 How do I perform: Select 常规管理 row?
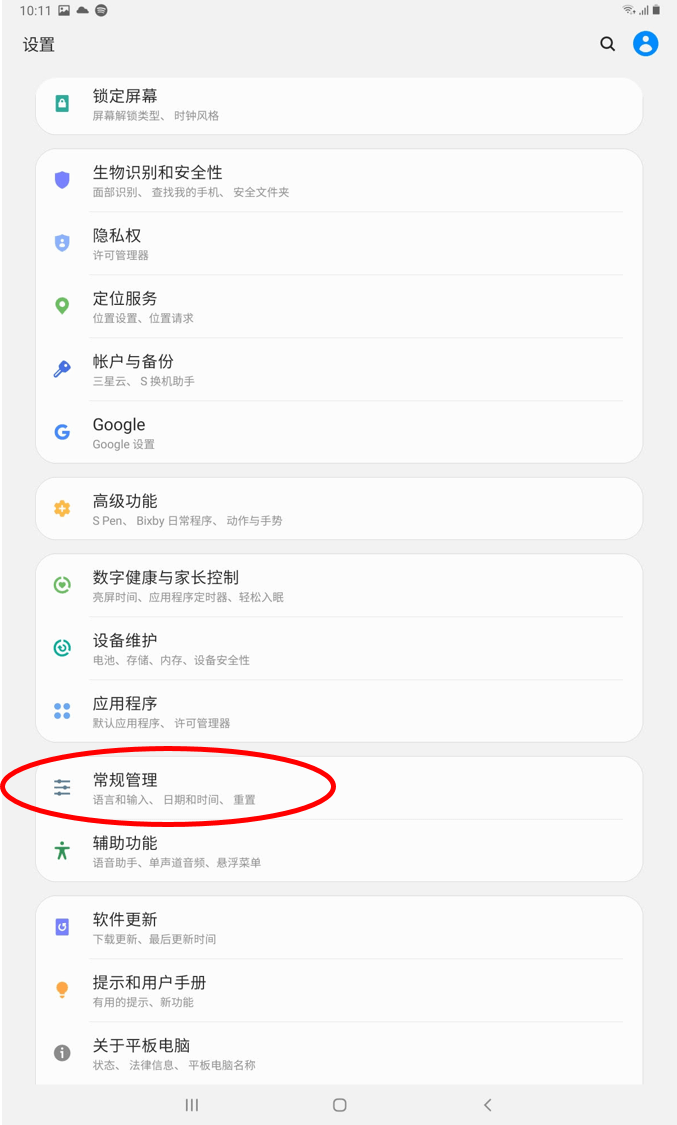pyautogui.click(x=338, y=788)
